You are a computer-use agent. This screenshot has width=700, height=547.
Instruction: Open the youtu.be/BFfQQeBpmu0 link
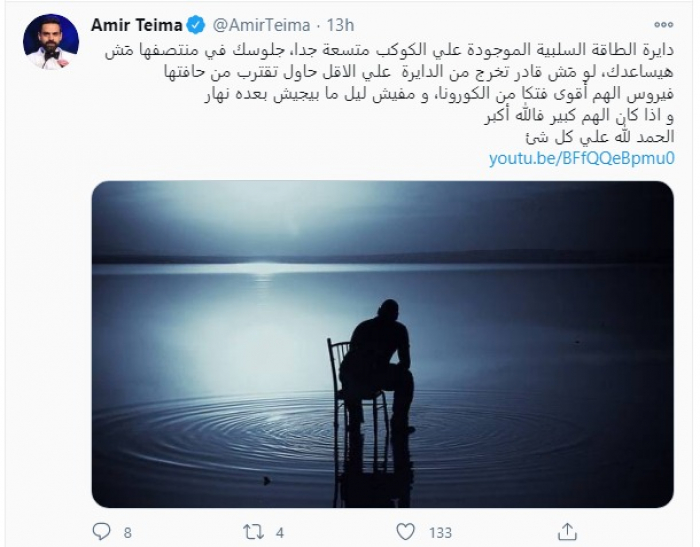[x=583, y=158]
